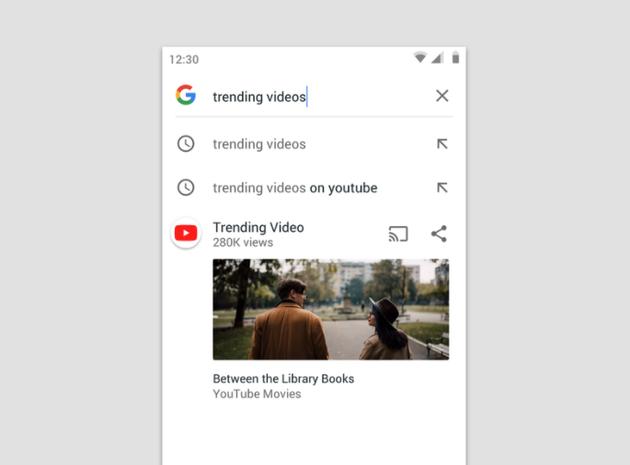Image resolution: width=630 pixels, height=465 pixels.
Task: Share the Trending Video
Action: click(439, 234)
